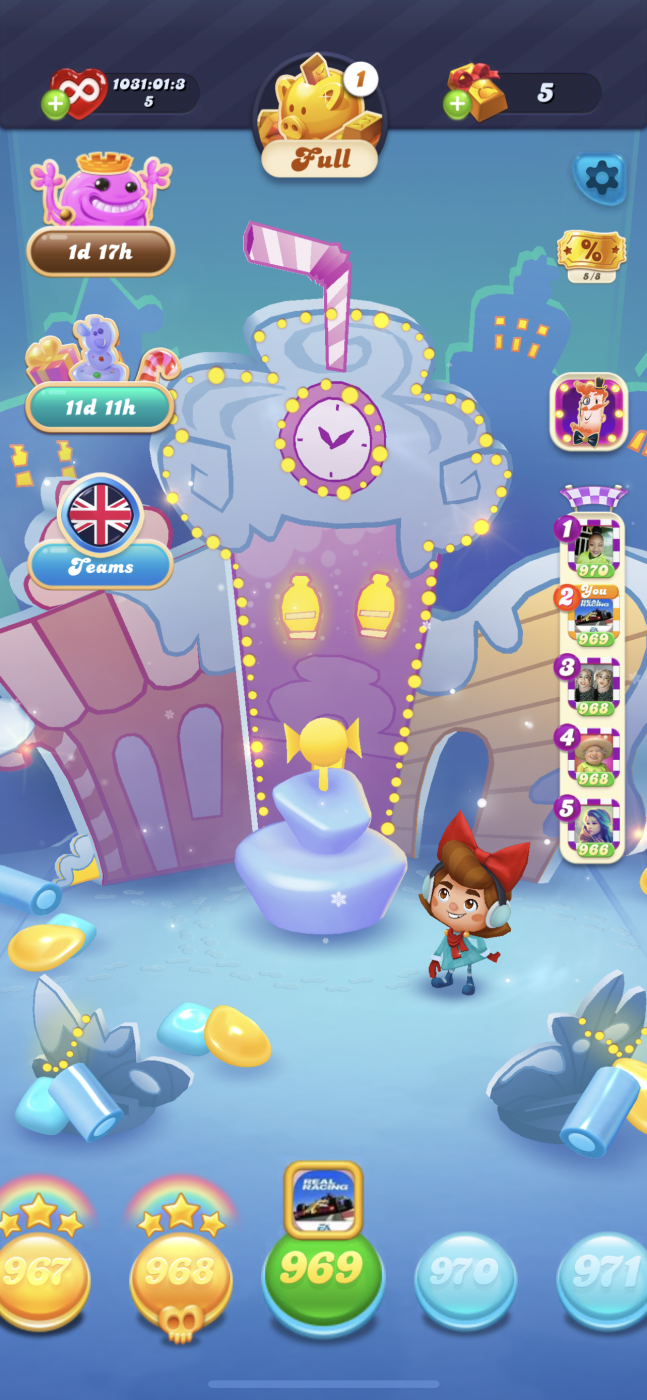View your own rank 2 leaderboard entry
This screenshot has width=647, height=1400.
click(593, 615)
